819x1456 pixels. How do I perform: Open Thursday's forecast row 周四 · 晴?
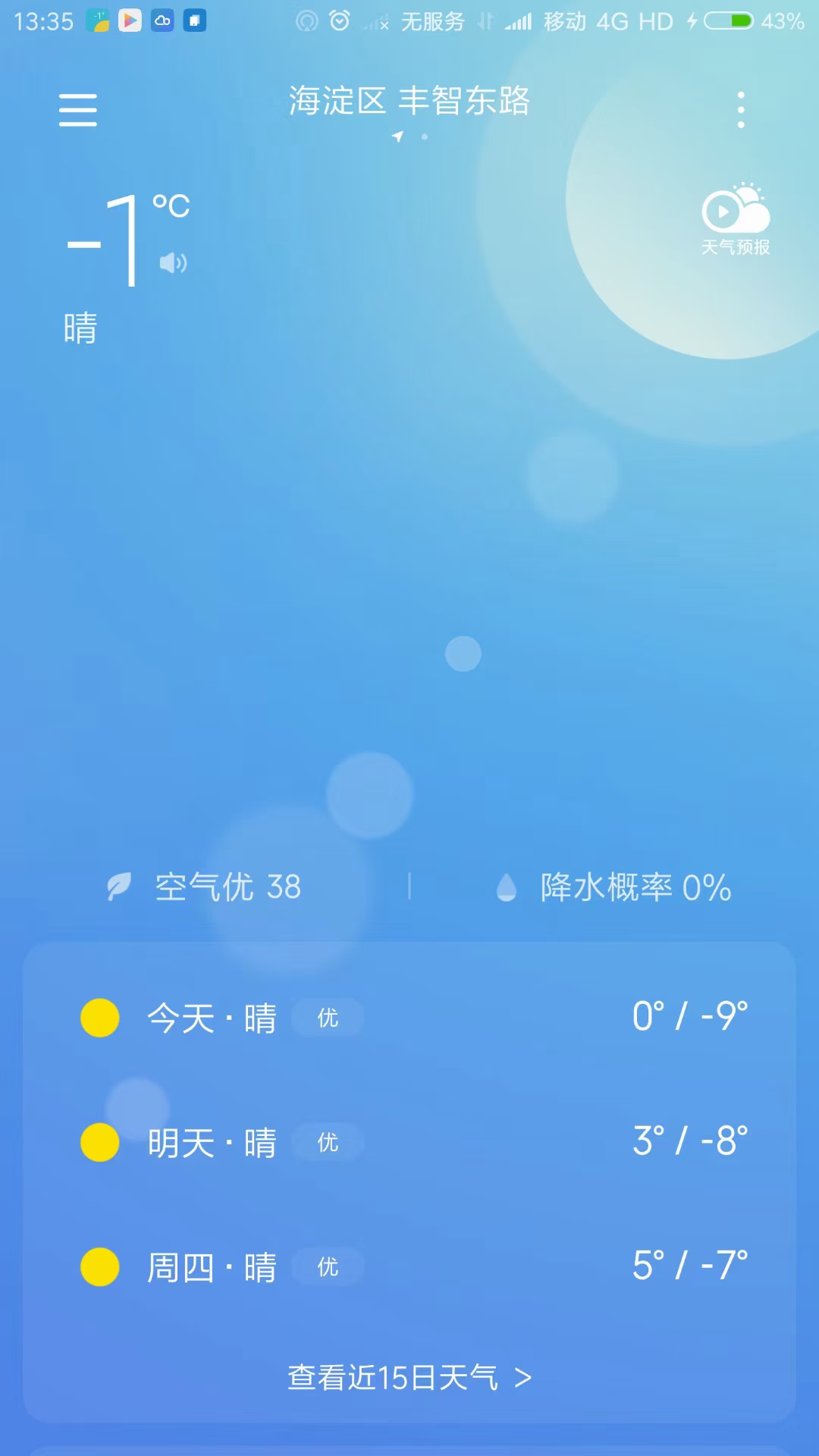pyautogui.click(x=409, y=1266)
